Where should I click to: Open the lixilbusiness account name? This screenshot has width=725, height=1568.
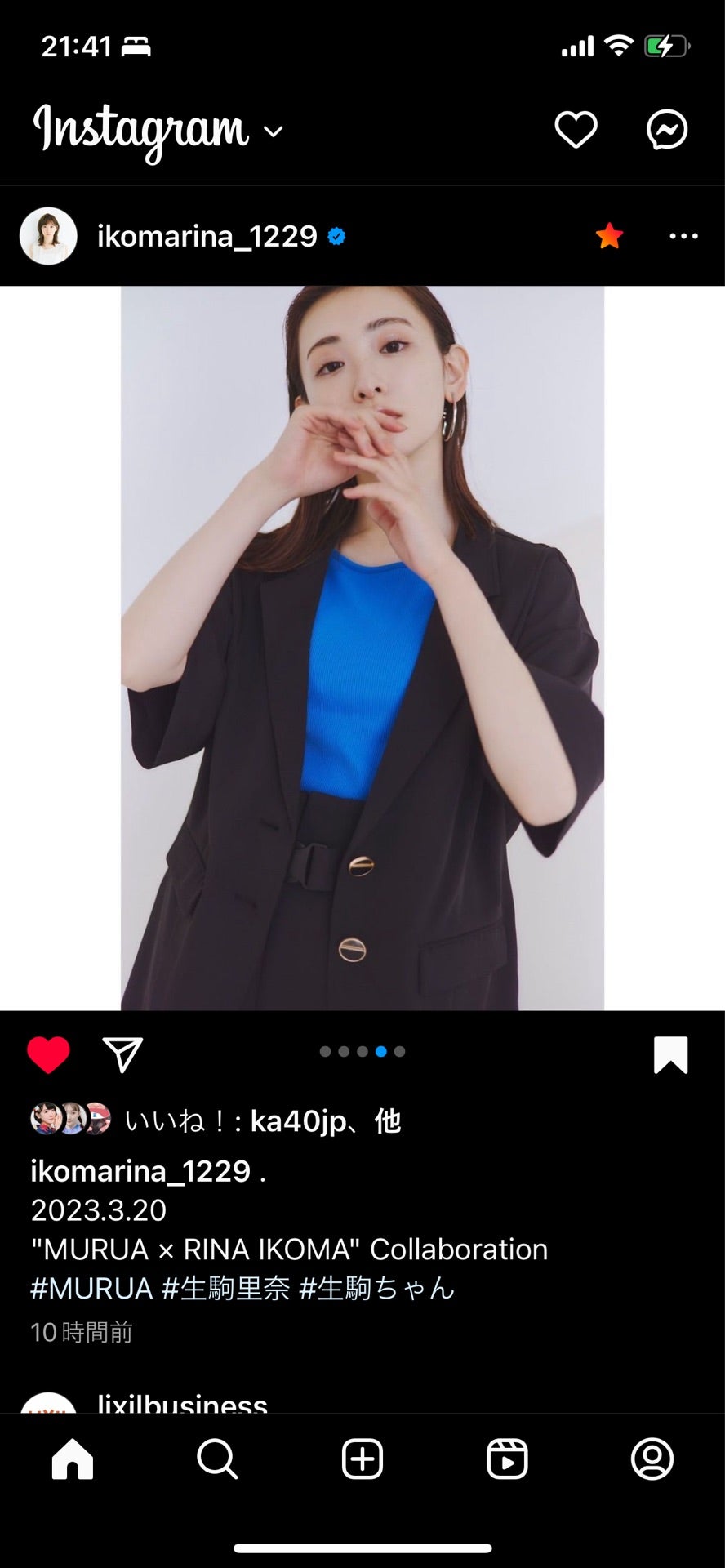tap(180, 1401)
